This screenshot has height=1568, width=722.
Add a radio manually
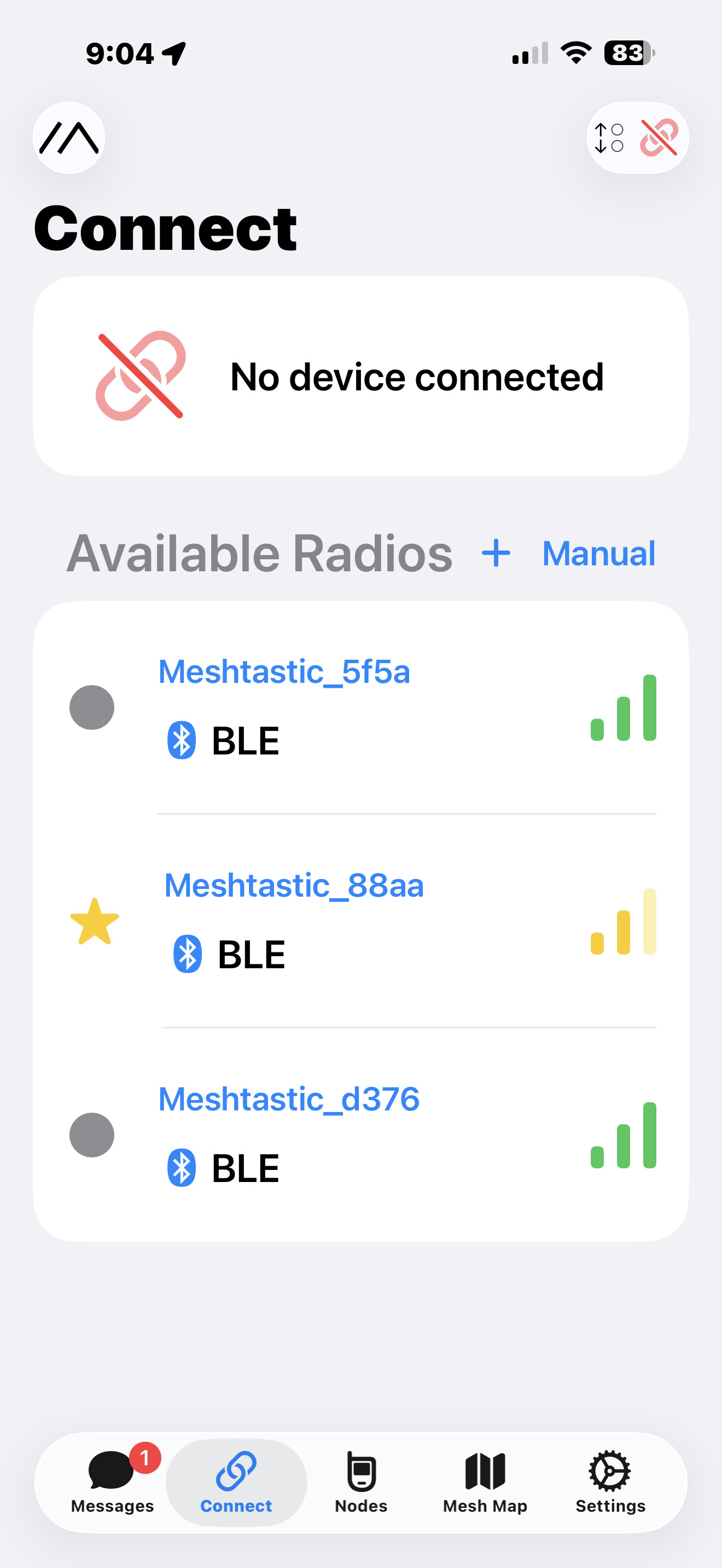[568, 553]
